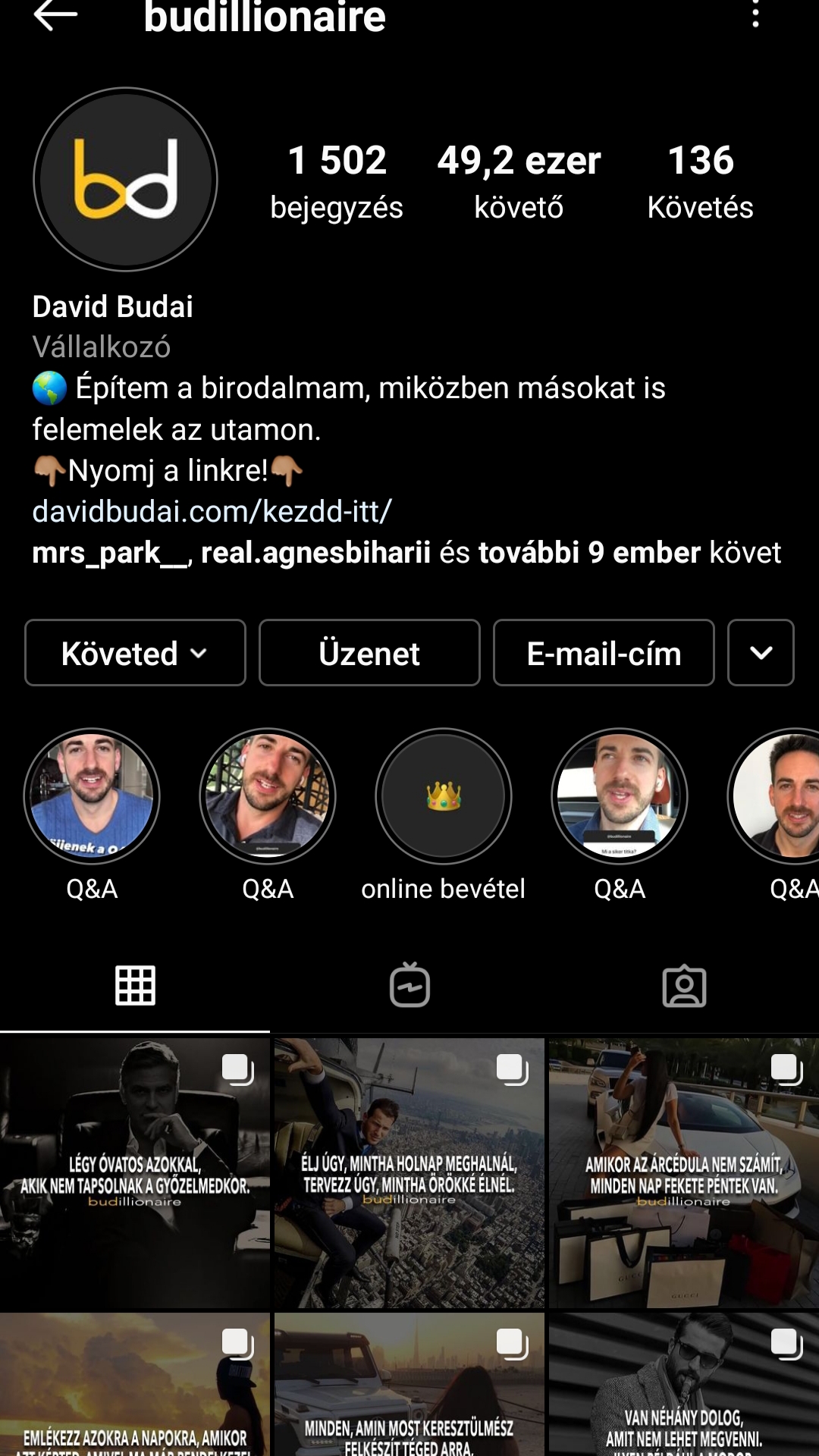The height and width of the screenshot is (1456, 819).
Task: Open post 'Minden, amin most keresztülmész'
Action: [409, 1385]
